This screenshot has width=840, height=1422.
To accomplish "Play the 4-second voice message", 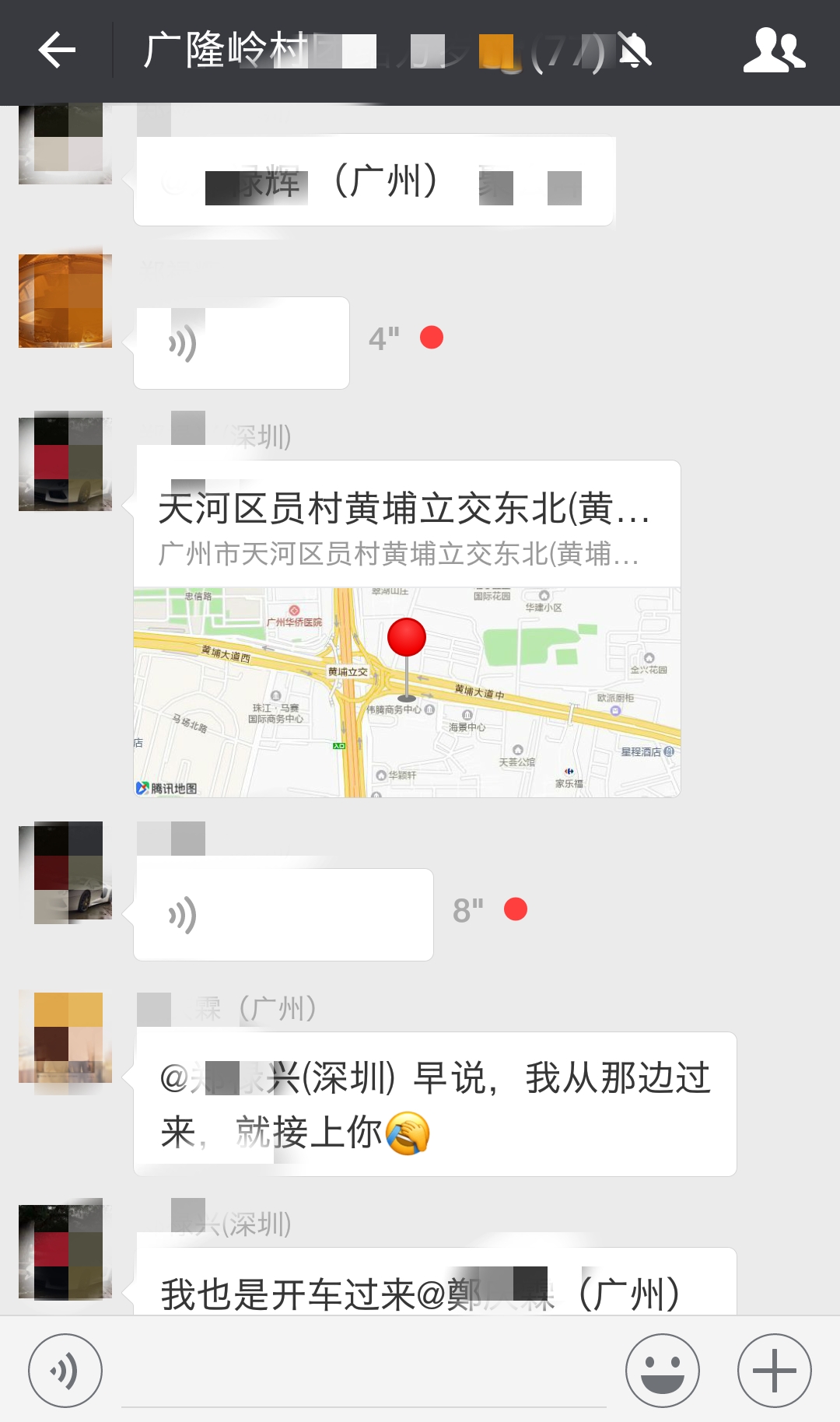I will [241, 343].
